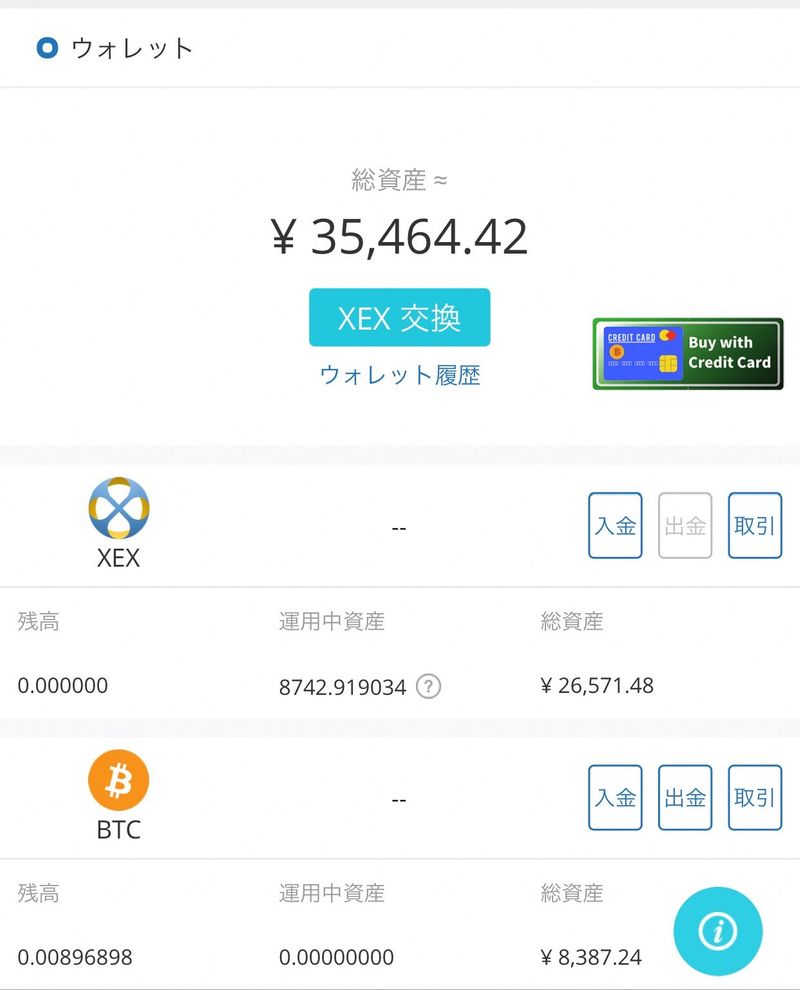Tap 入金 for BTC
Image resolution: width=800 pixels, height=990 pixels.
click(615, 797)
